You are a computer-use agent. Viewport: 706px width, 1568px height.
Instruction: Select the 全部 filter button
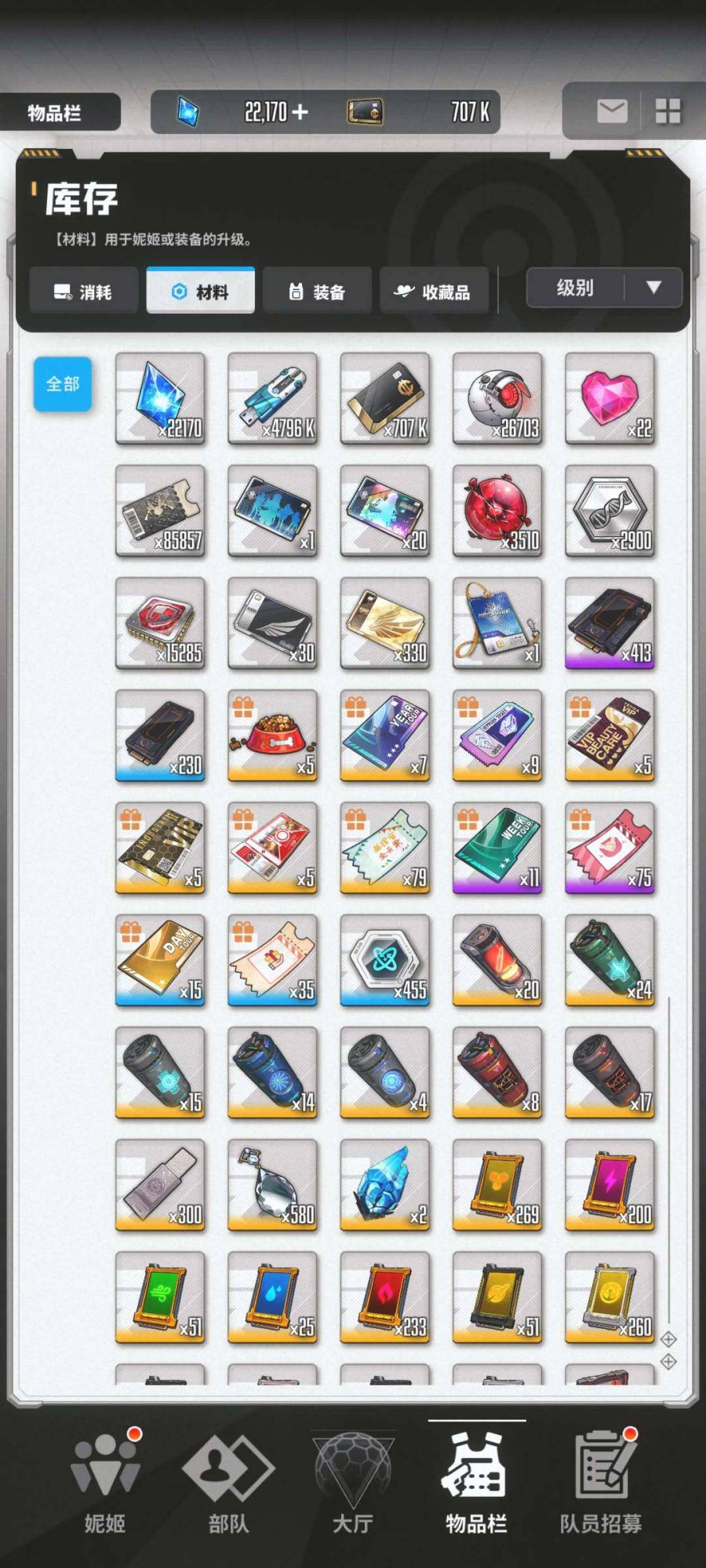[63, 384]
